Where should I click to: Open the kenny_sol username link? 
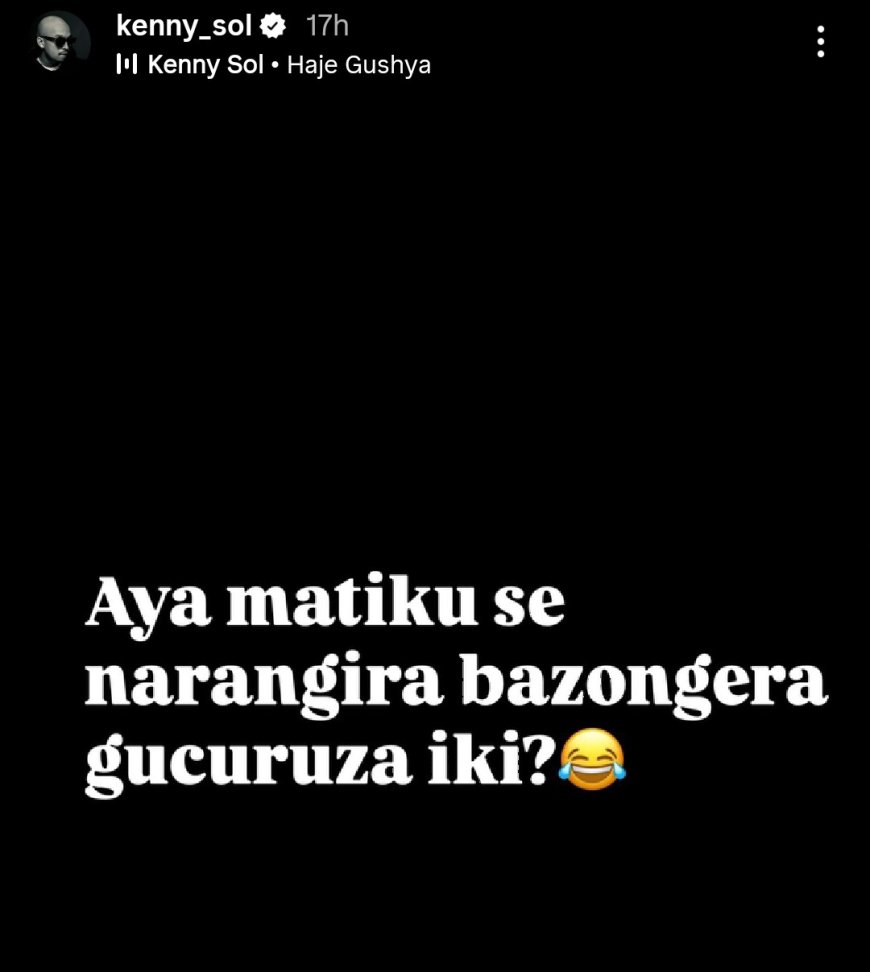click(x=183, y=25)
